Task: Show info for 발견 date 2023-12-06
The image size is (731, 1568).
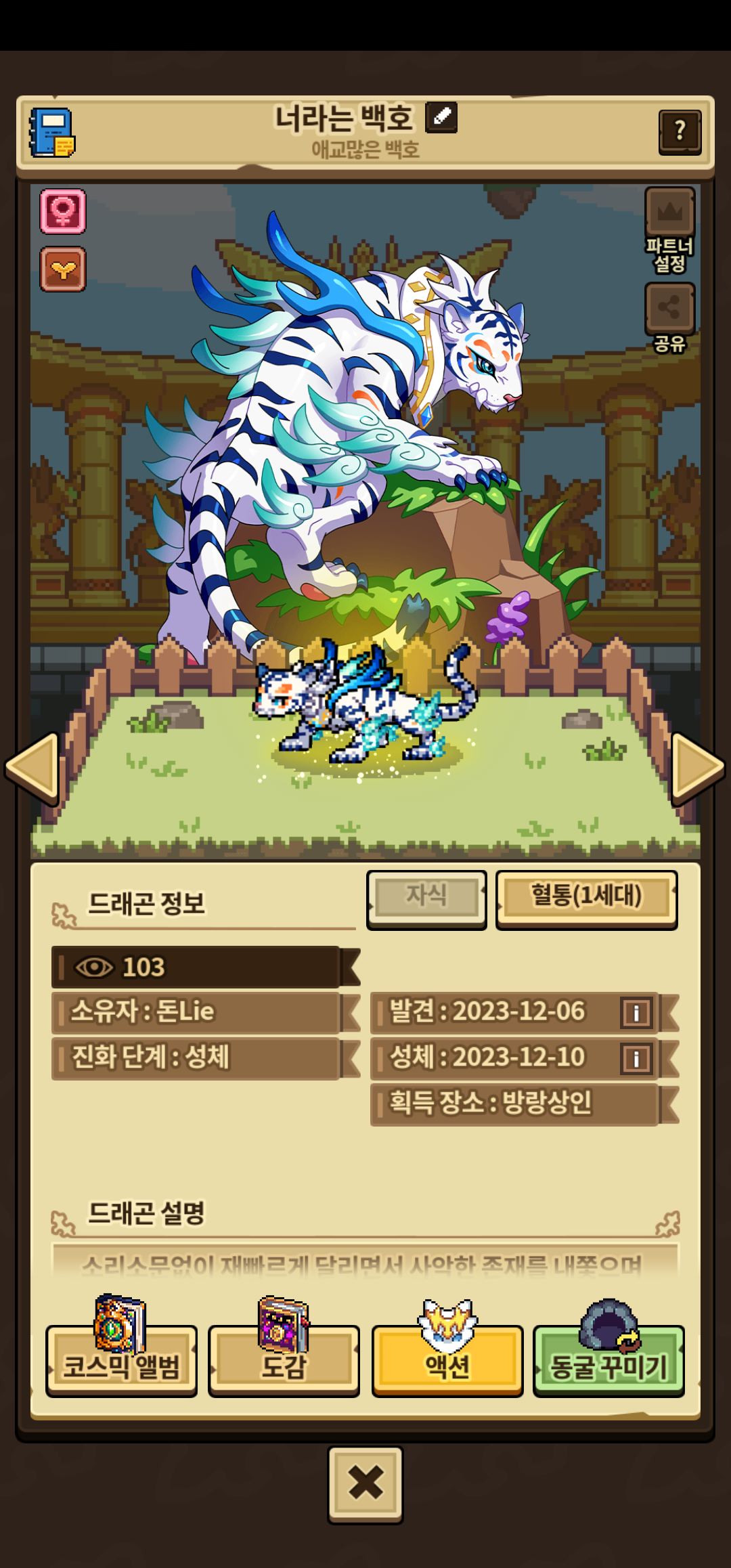Action: point(636,1013)
